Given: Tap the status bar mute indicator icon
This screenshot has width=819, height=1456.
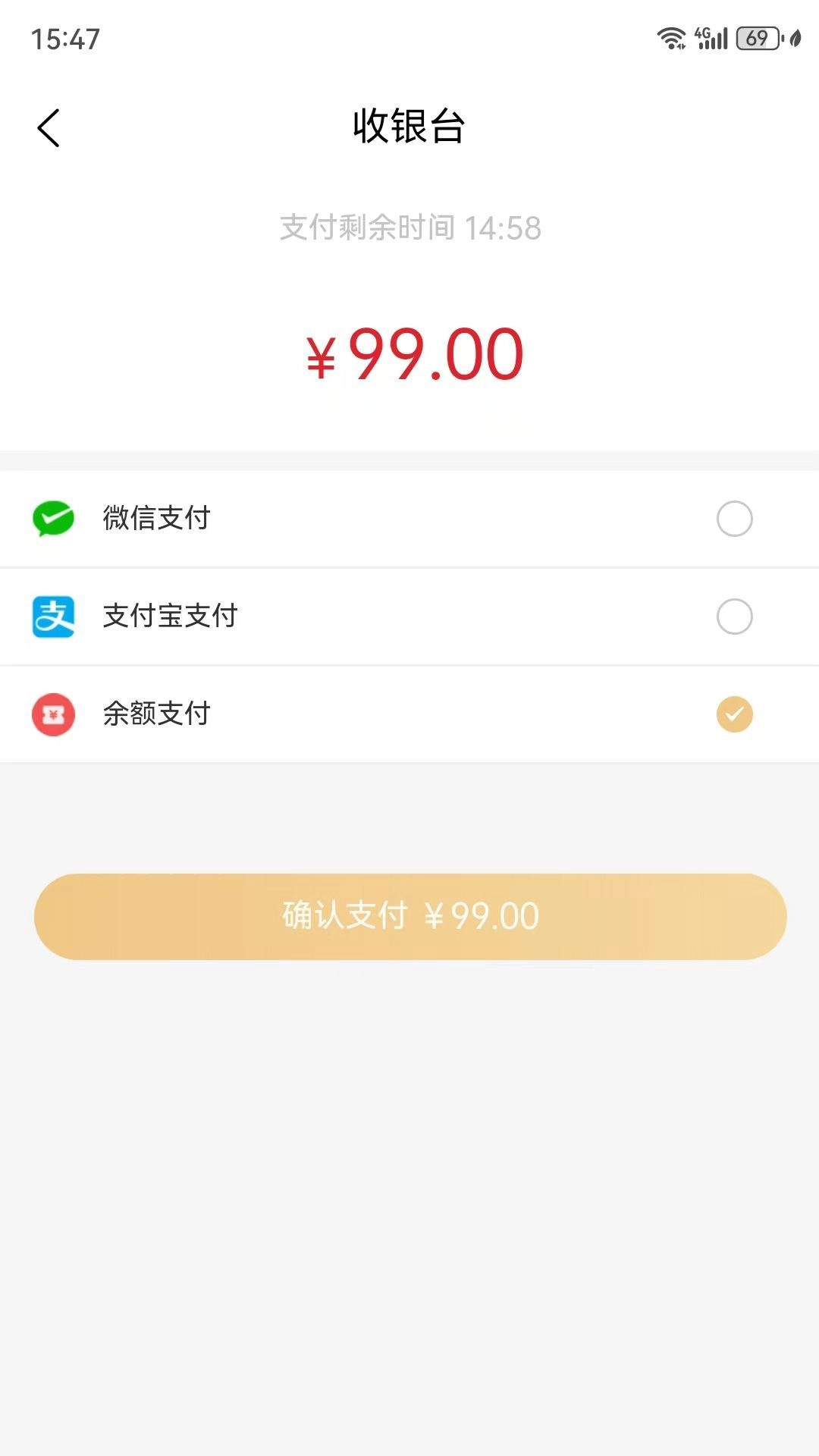Looking at the screenshot, I should 795,38.
